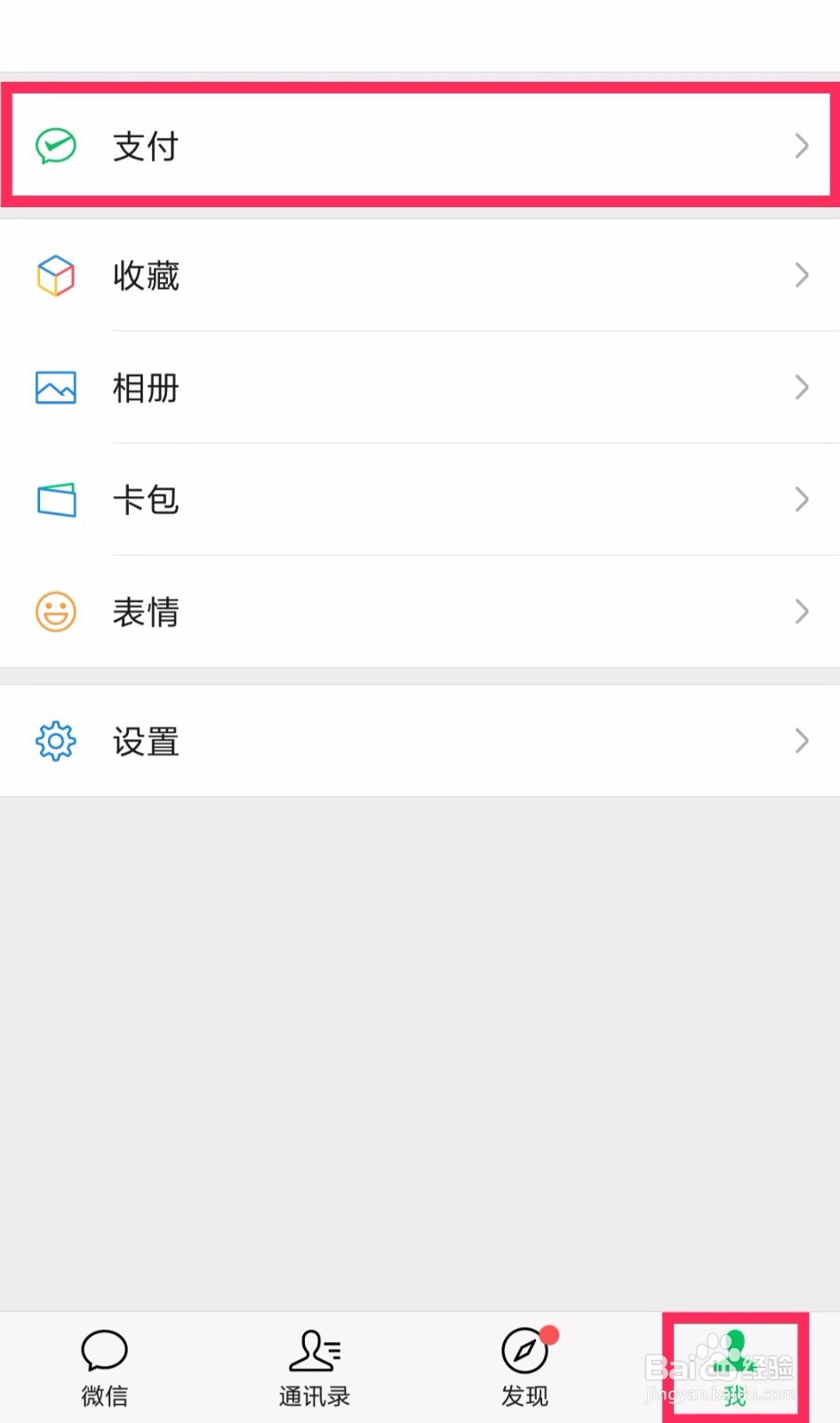Expand the Settings row chevron
The image size is (840, 1423).
[x=802, y=741]
